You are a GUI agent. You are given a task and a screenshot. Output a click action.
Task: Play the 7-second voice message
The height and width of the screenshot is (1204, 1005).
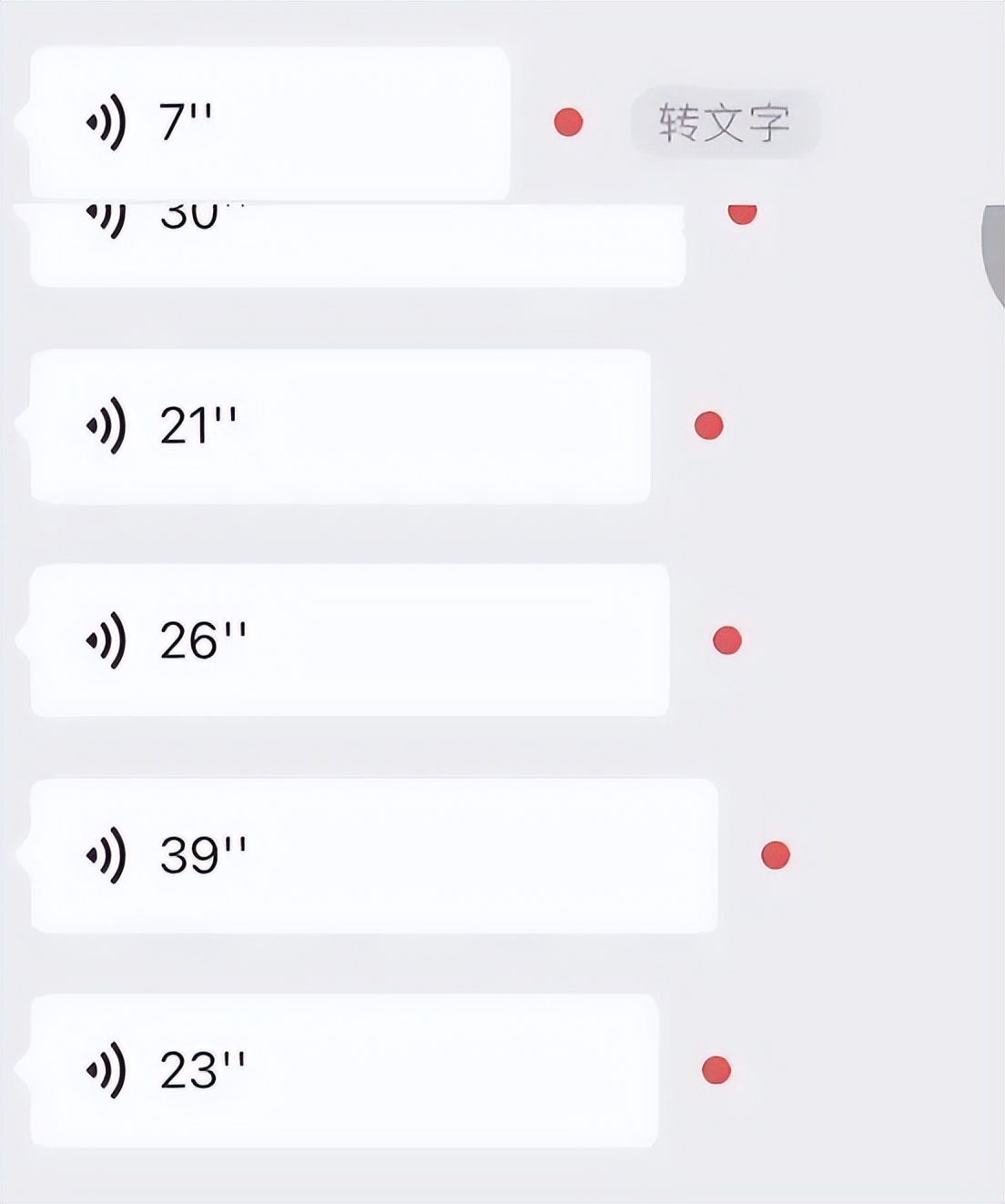click(x=269, y=123)
